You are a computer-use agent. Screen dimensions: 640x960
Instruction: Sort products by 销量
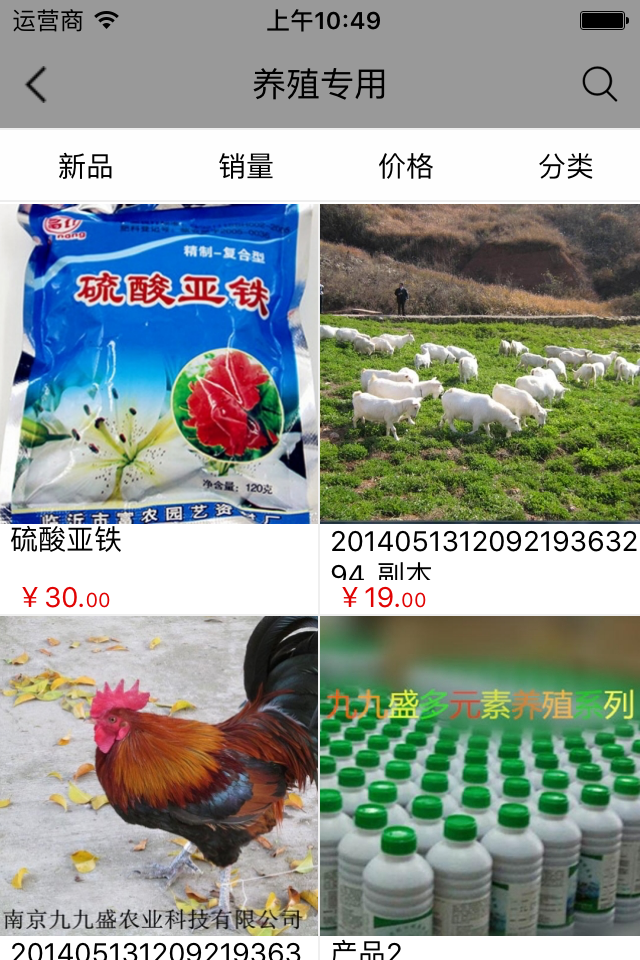(x=245, y=166)
